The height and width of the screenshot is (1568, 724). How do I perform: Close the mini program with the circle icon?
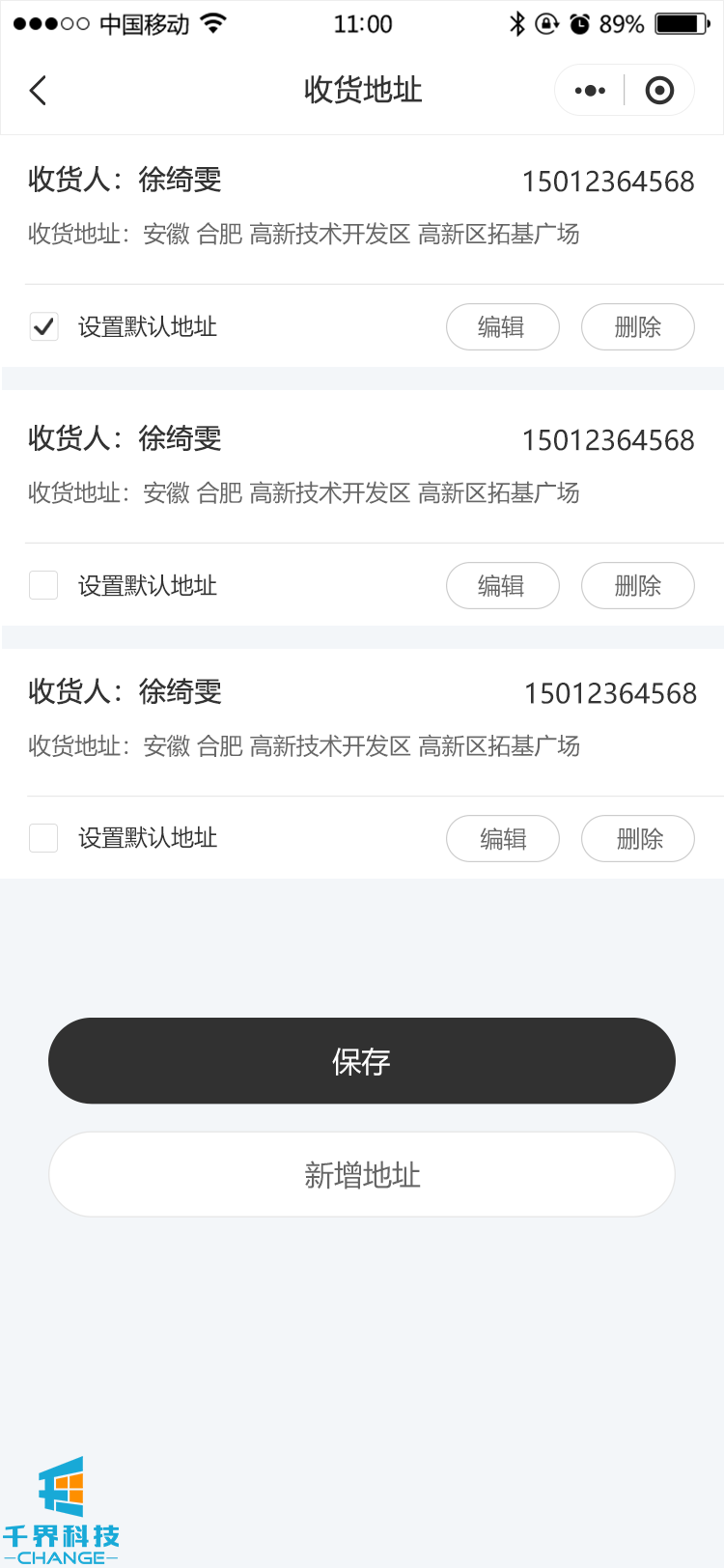(x=659, y=91)
